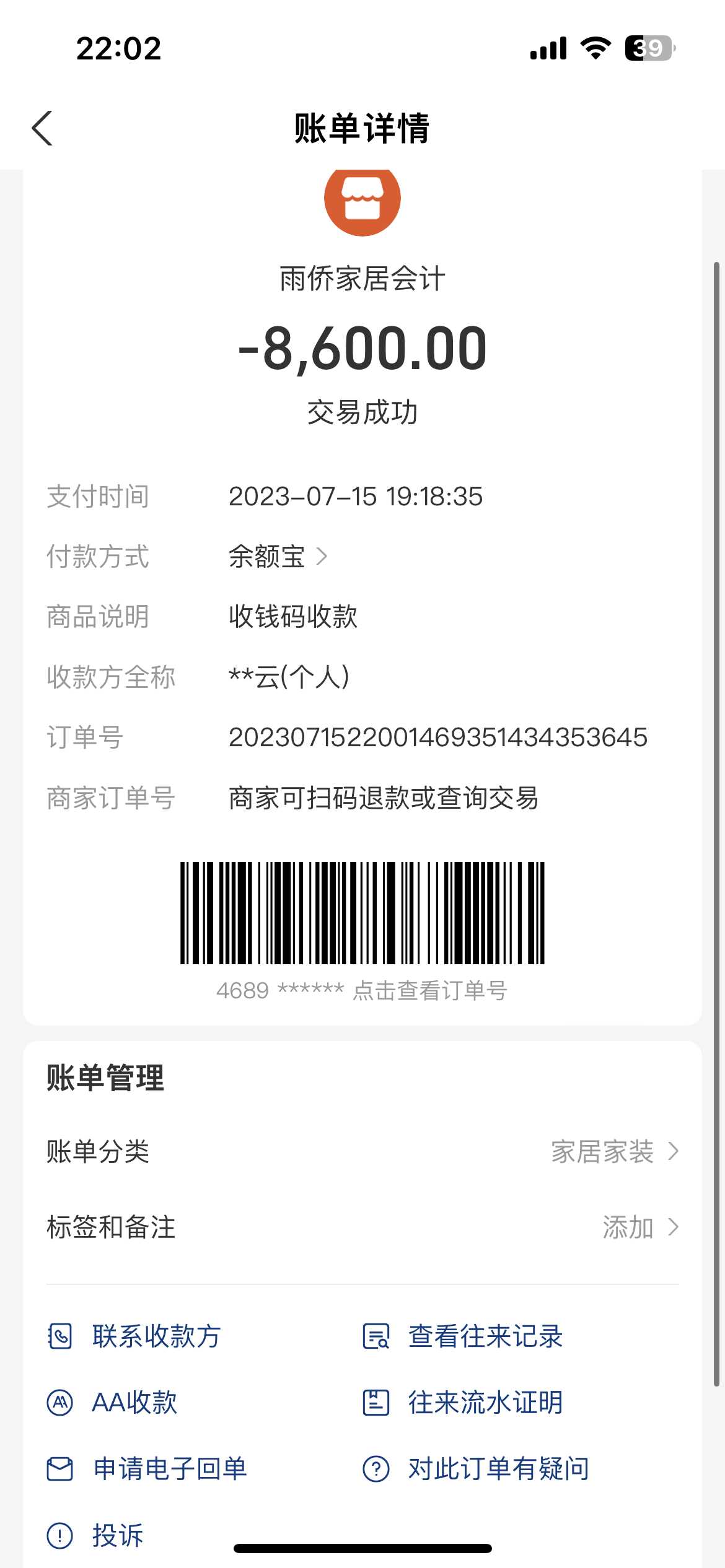The image size is (725, 1568).
Task: Select 联系收款方 to contact the payee
Action: point(155,1336)
